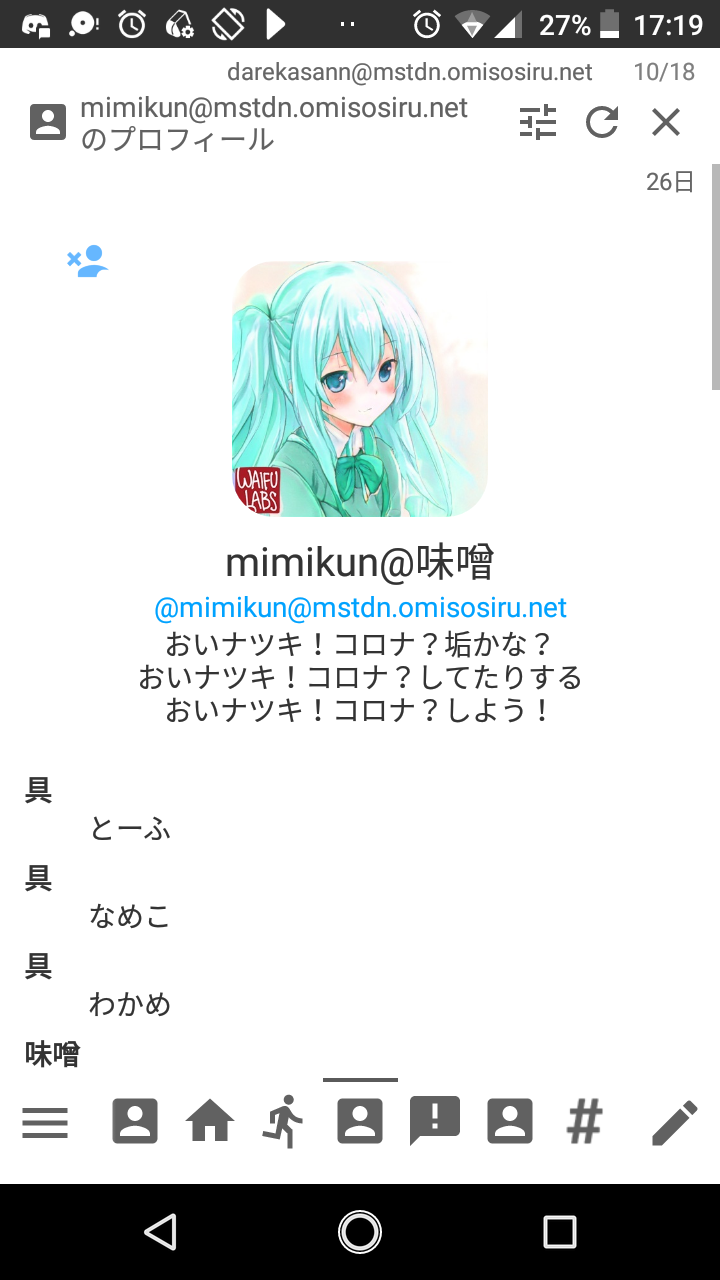720x1280 pixels.
Task: Go back with the system back button
Action: [160, 1232]
